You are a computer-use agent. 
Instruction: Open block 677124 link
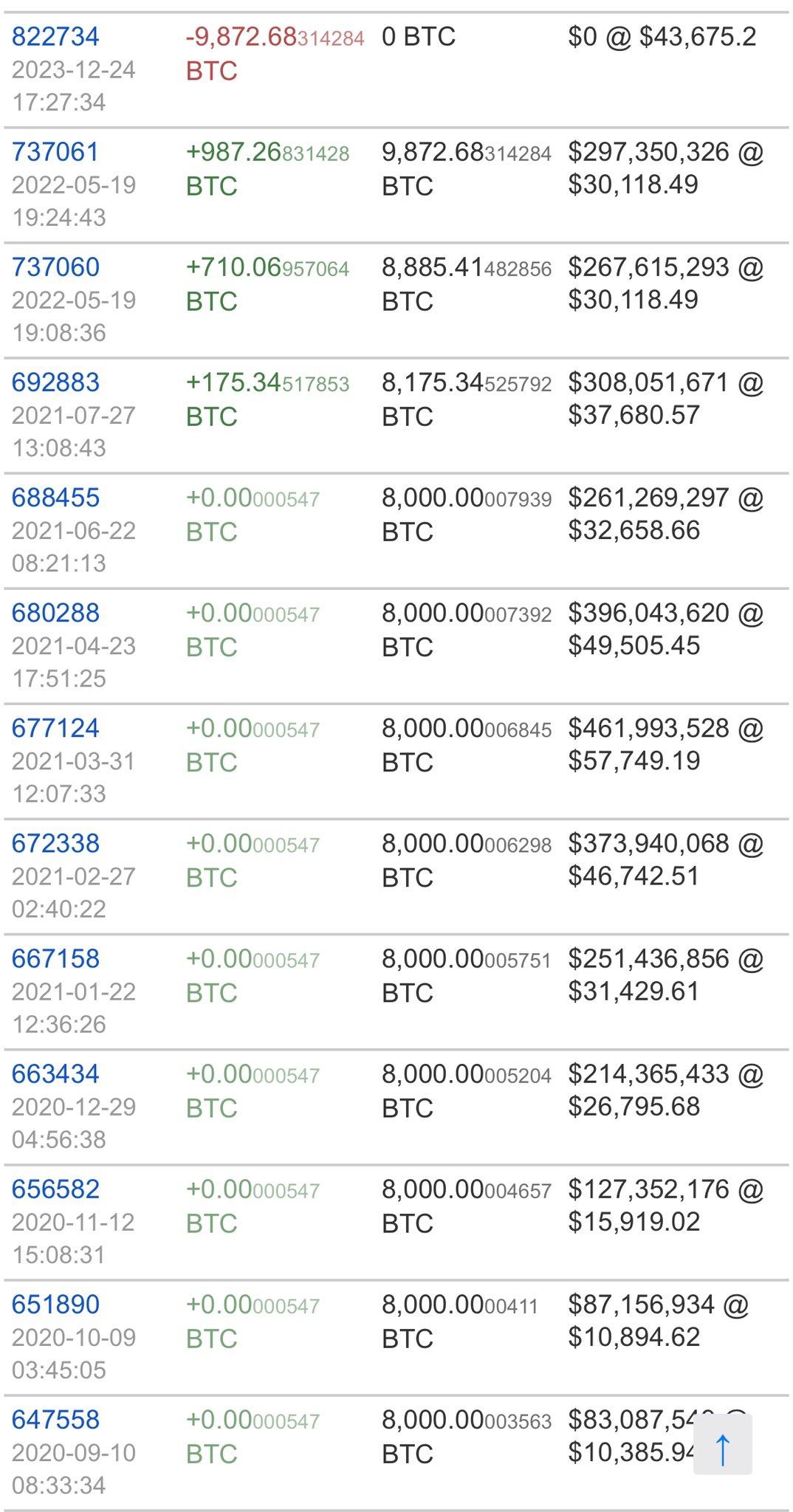(x=55, y=728)
